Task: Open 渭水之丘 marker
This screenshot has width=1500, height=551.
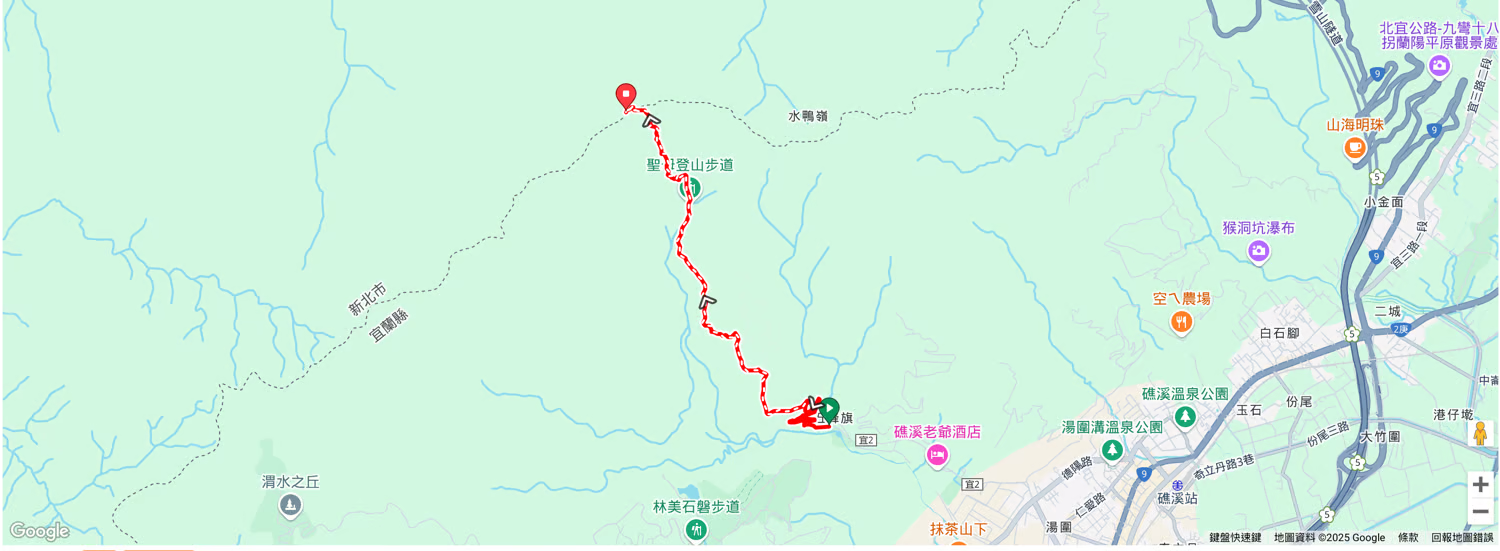Action: pyautogui.click(x=290, y=505)
